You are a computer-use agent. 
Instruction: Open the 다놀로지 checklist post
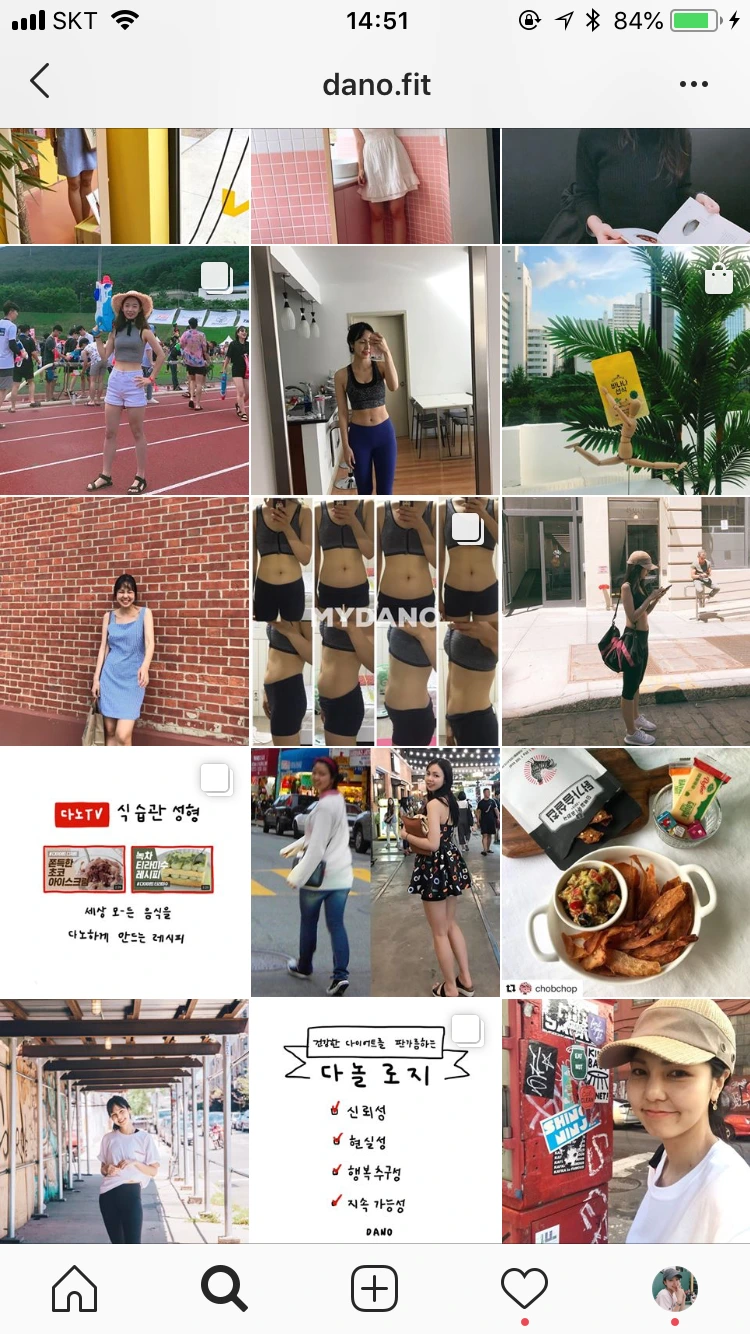375,1120
